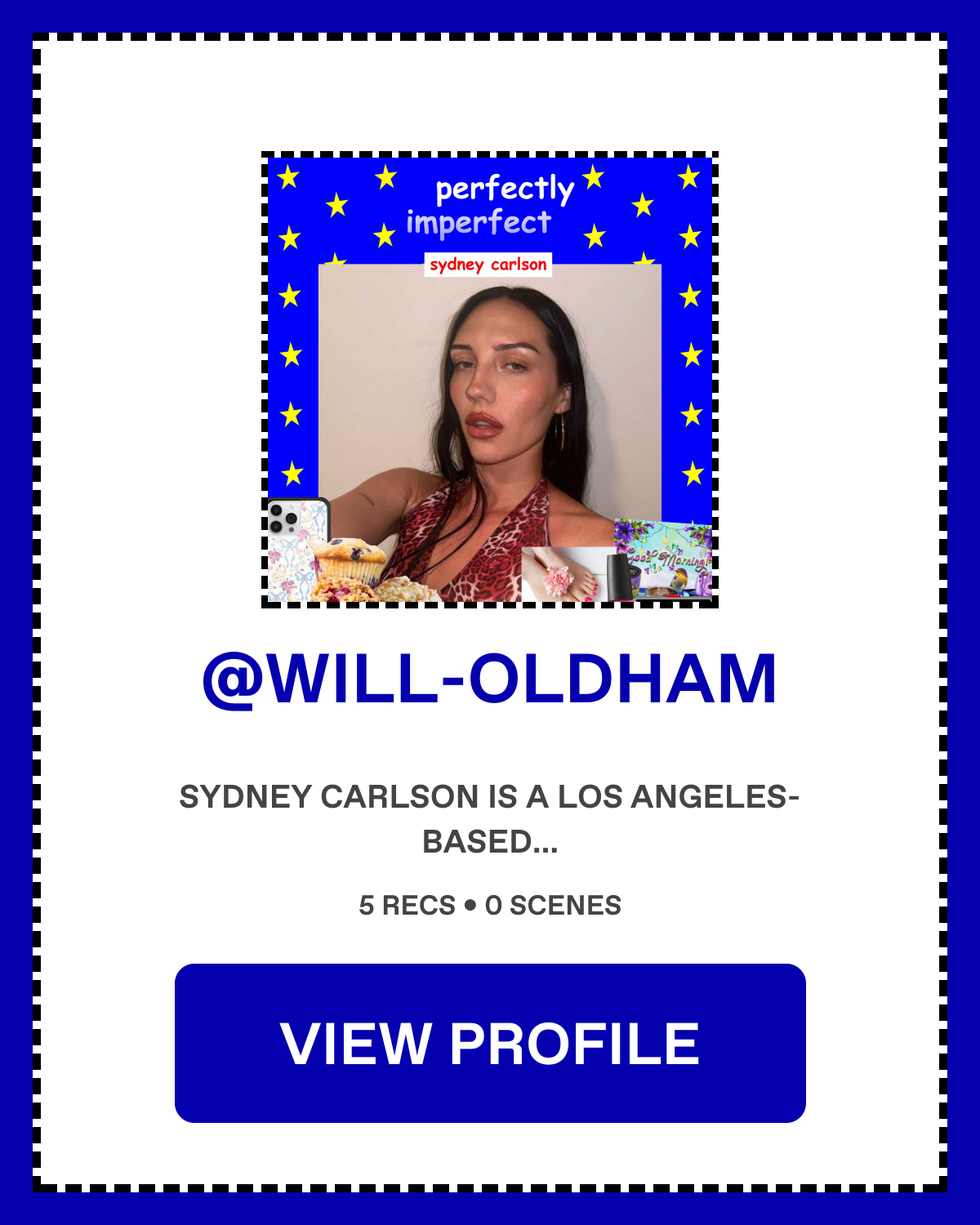Open the @WILL-OLDHAM username link
This screenshot has width=980, height=1225.
[x=490, y=679]
